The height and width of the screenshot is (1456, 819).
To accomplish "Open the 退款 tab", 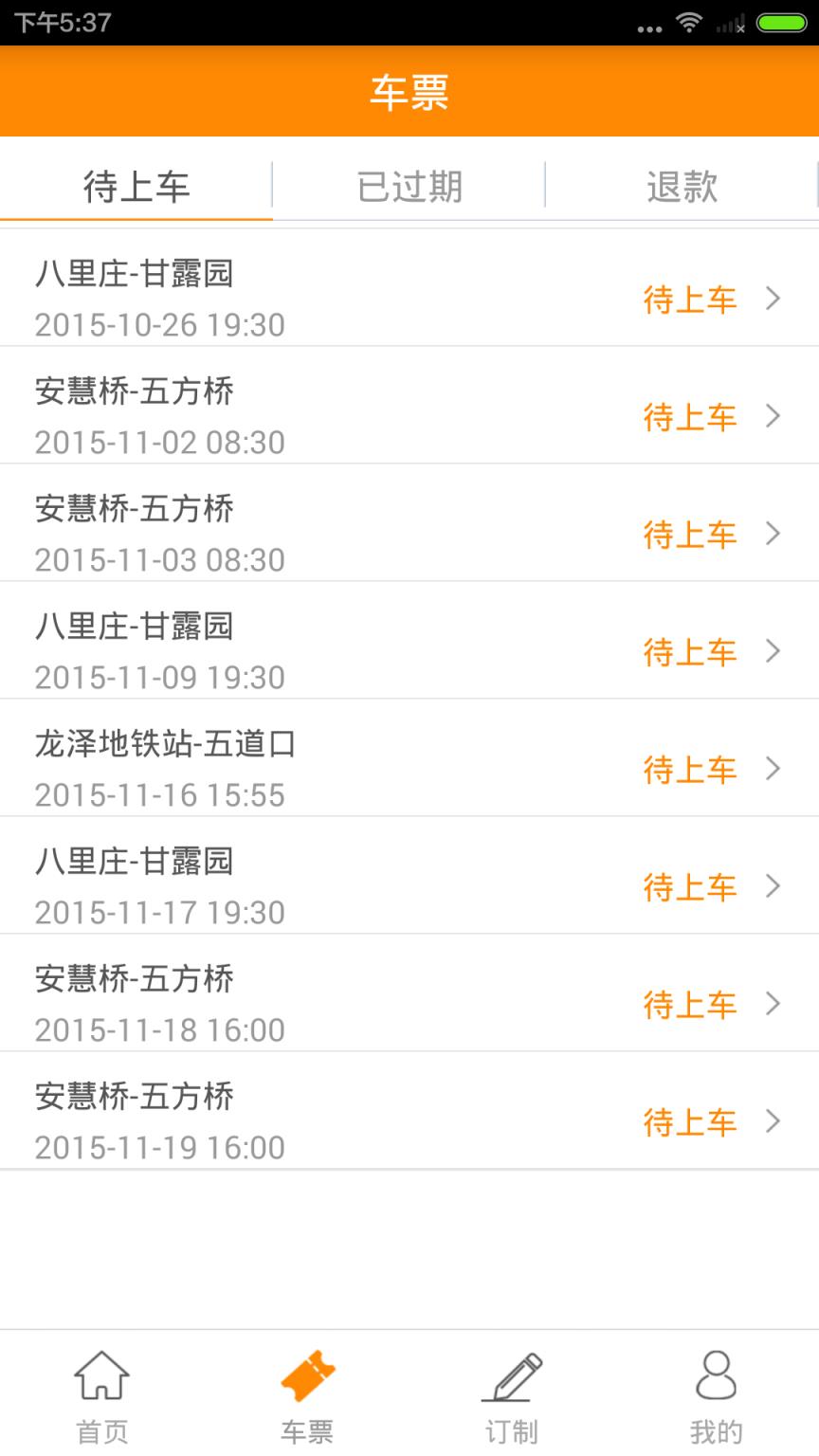I will pyautogui.click(x=682, y=187).
